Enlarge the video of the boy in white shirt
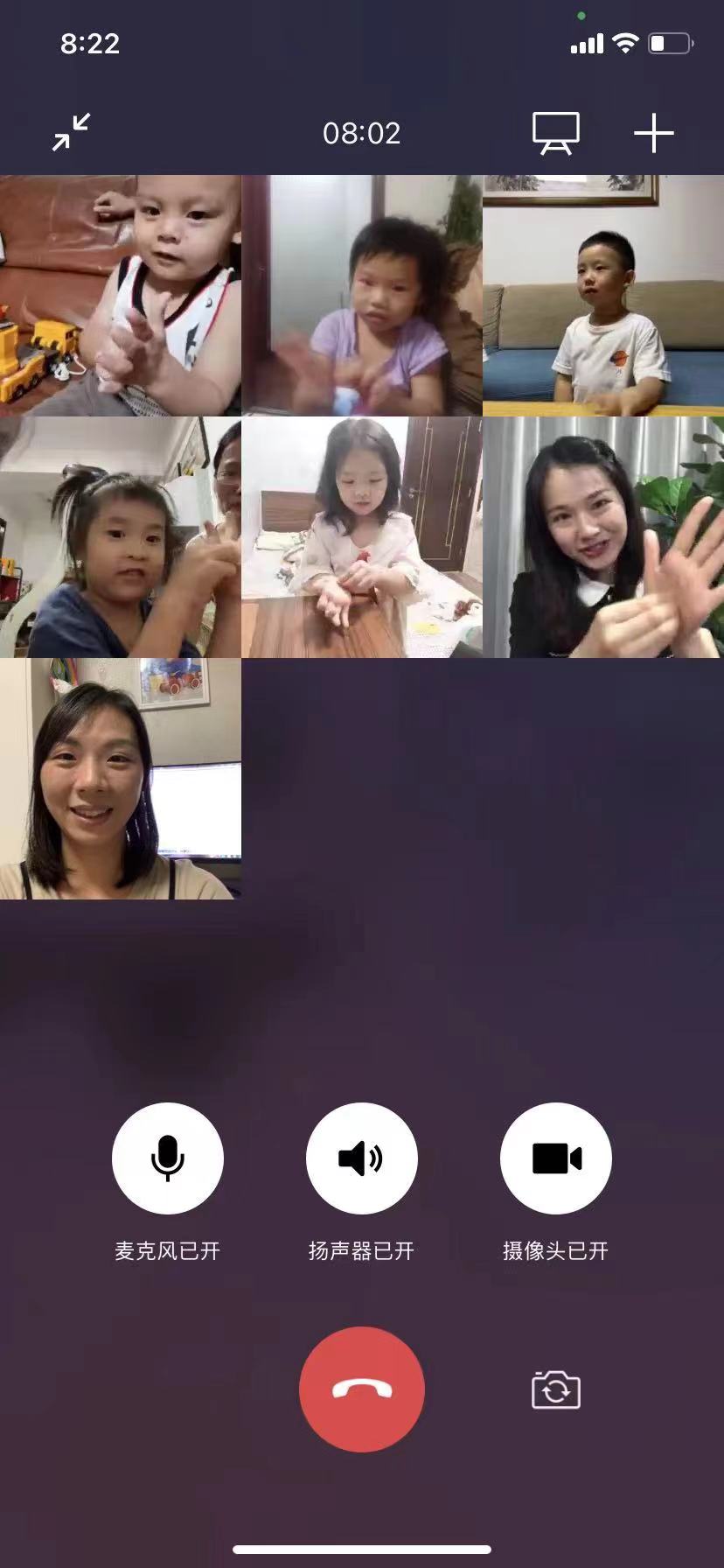This screenshot has height=1568, width=724. (x=603, y=296)
